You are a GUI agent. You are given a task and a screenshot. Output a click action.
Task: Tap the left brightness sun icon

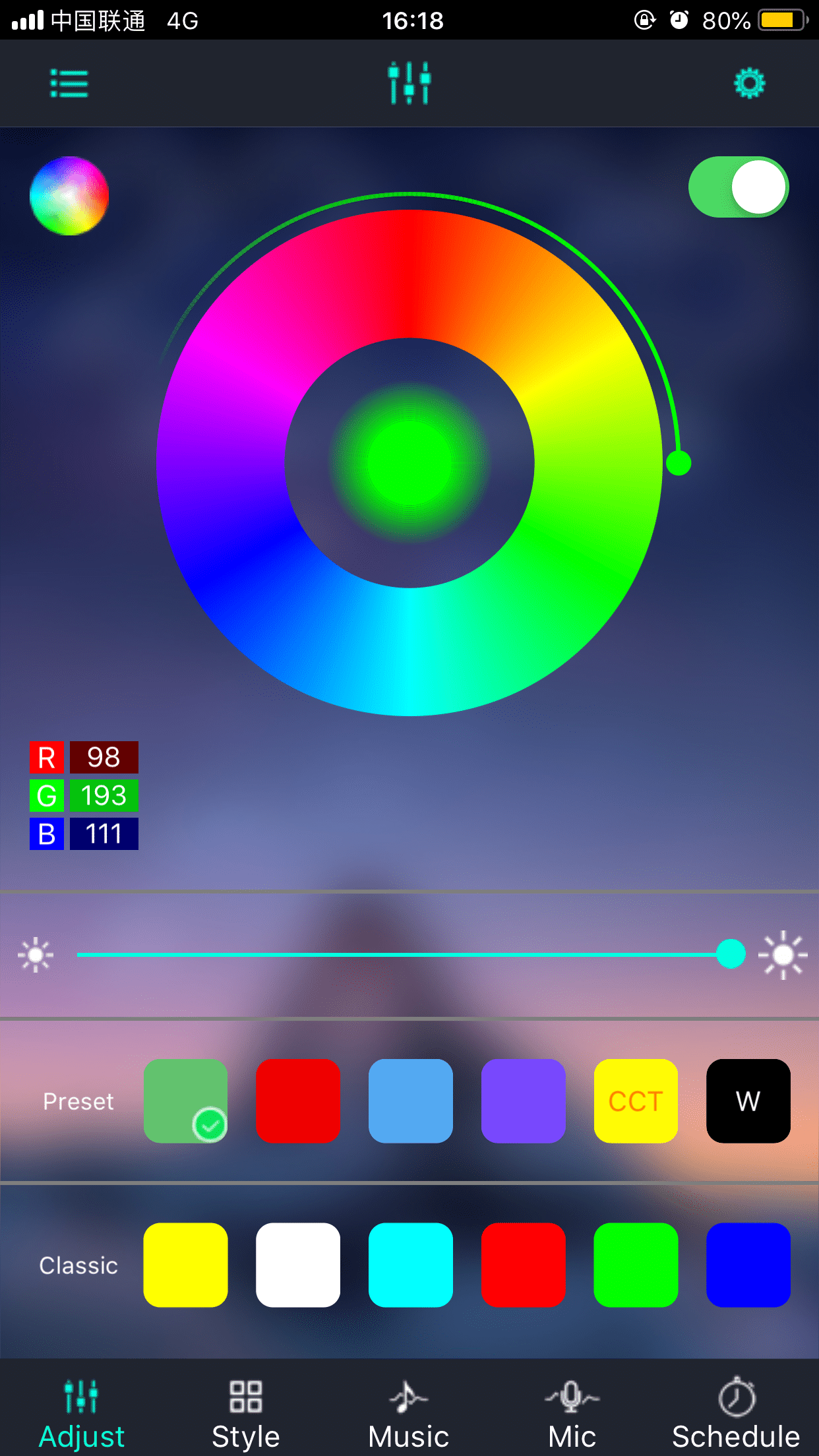click(x=36, y=954)
